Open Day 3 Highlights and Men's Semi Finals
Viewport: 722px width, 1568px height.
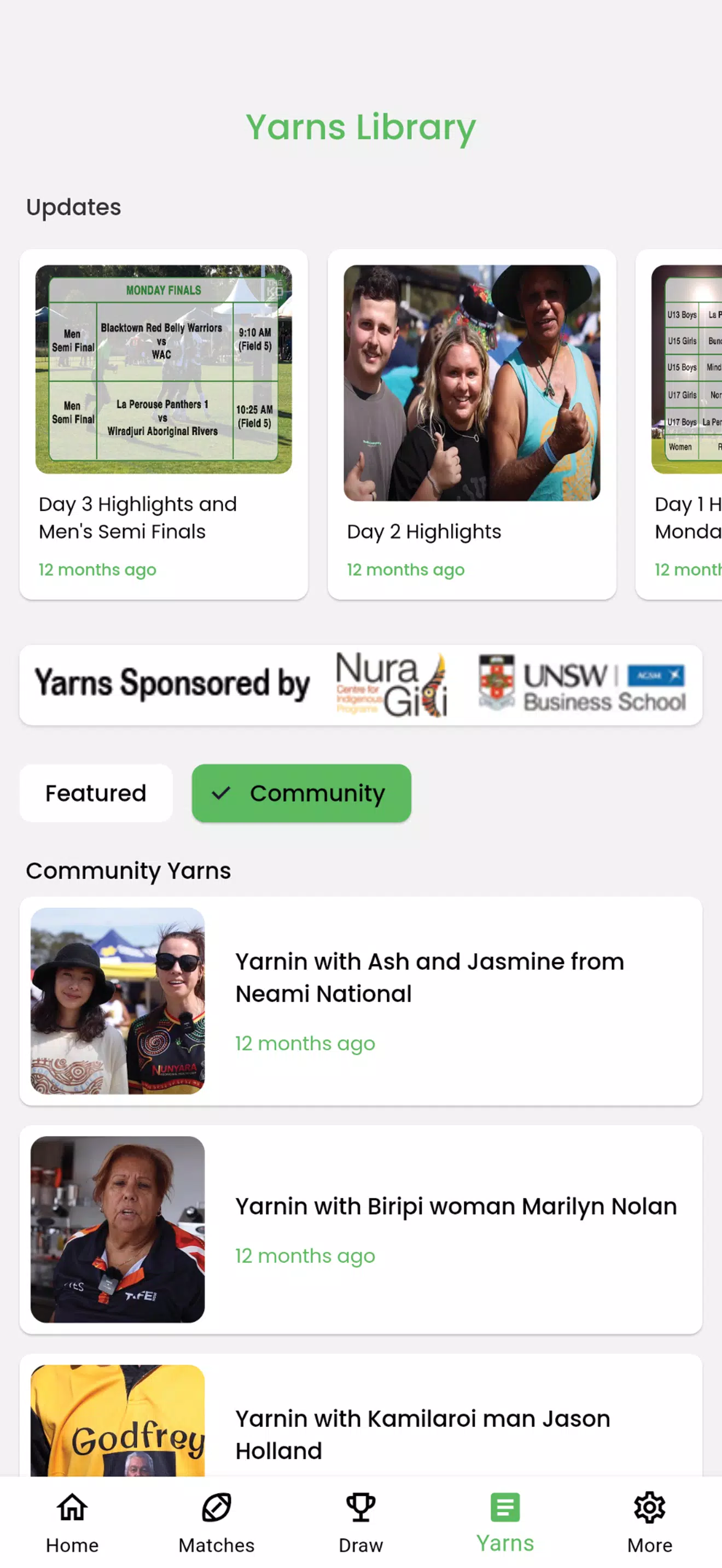[x=163, y=424]
